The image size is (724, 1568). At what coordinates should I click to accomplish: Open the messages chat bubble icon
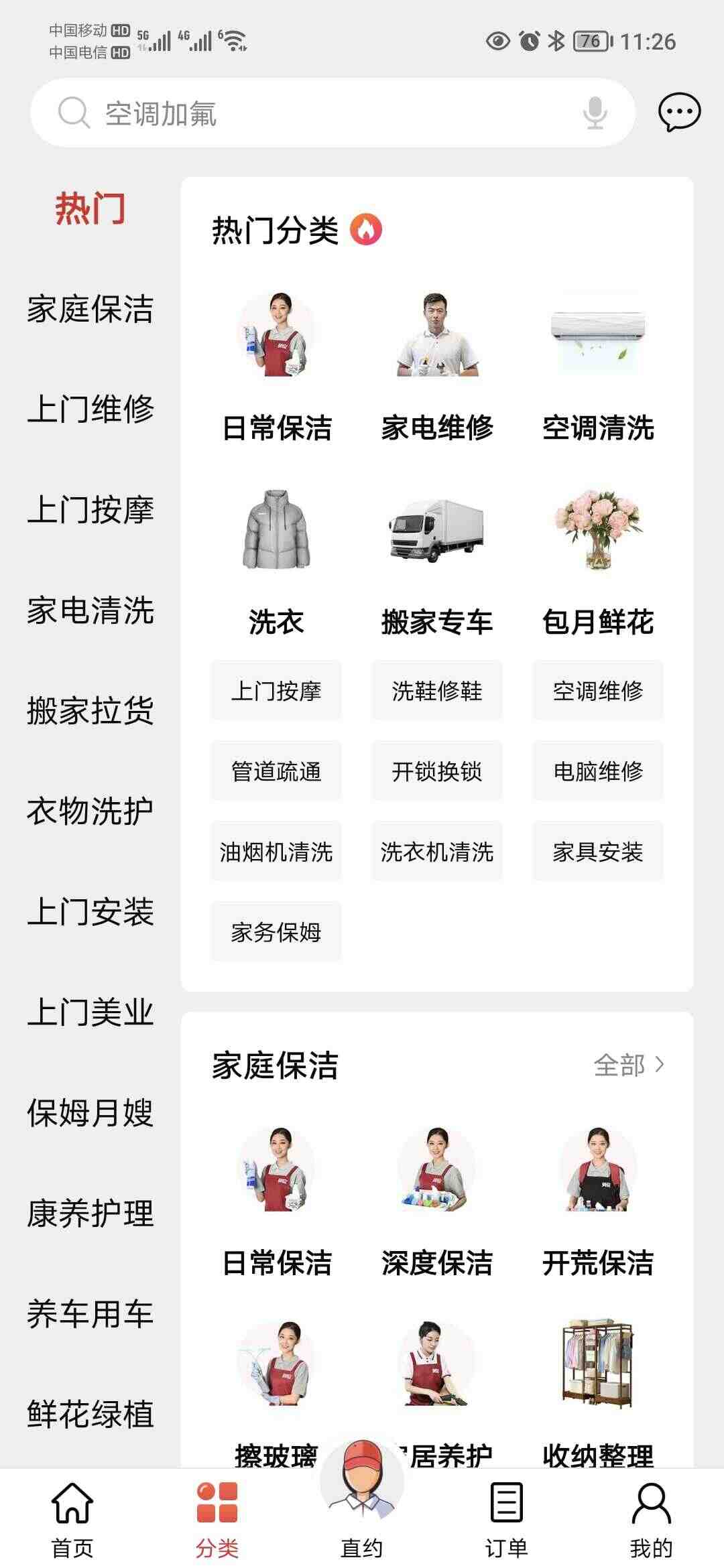tap(679, 113)
